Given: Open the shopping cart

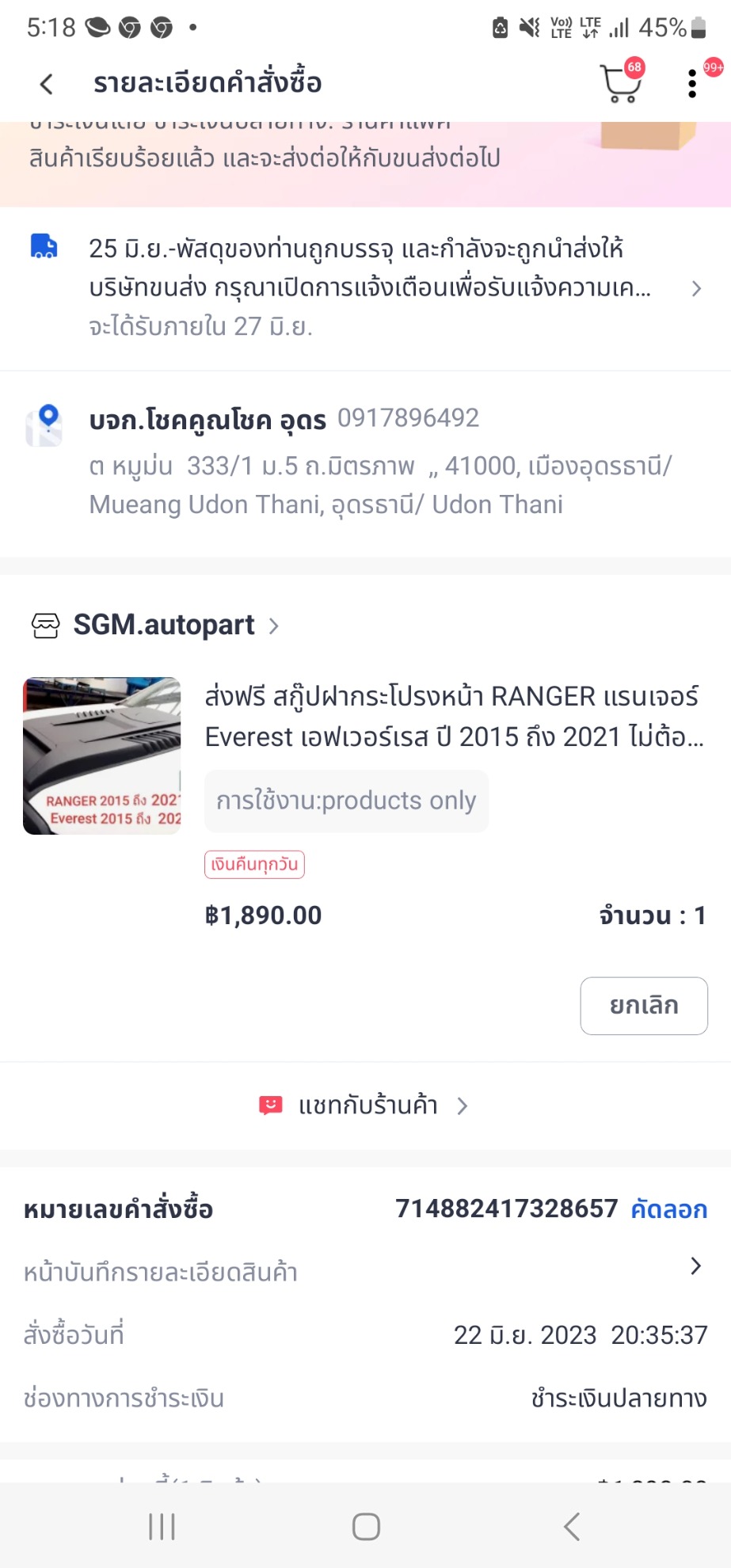Looking at the screenshot, I should pos(620,84).
